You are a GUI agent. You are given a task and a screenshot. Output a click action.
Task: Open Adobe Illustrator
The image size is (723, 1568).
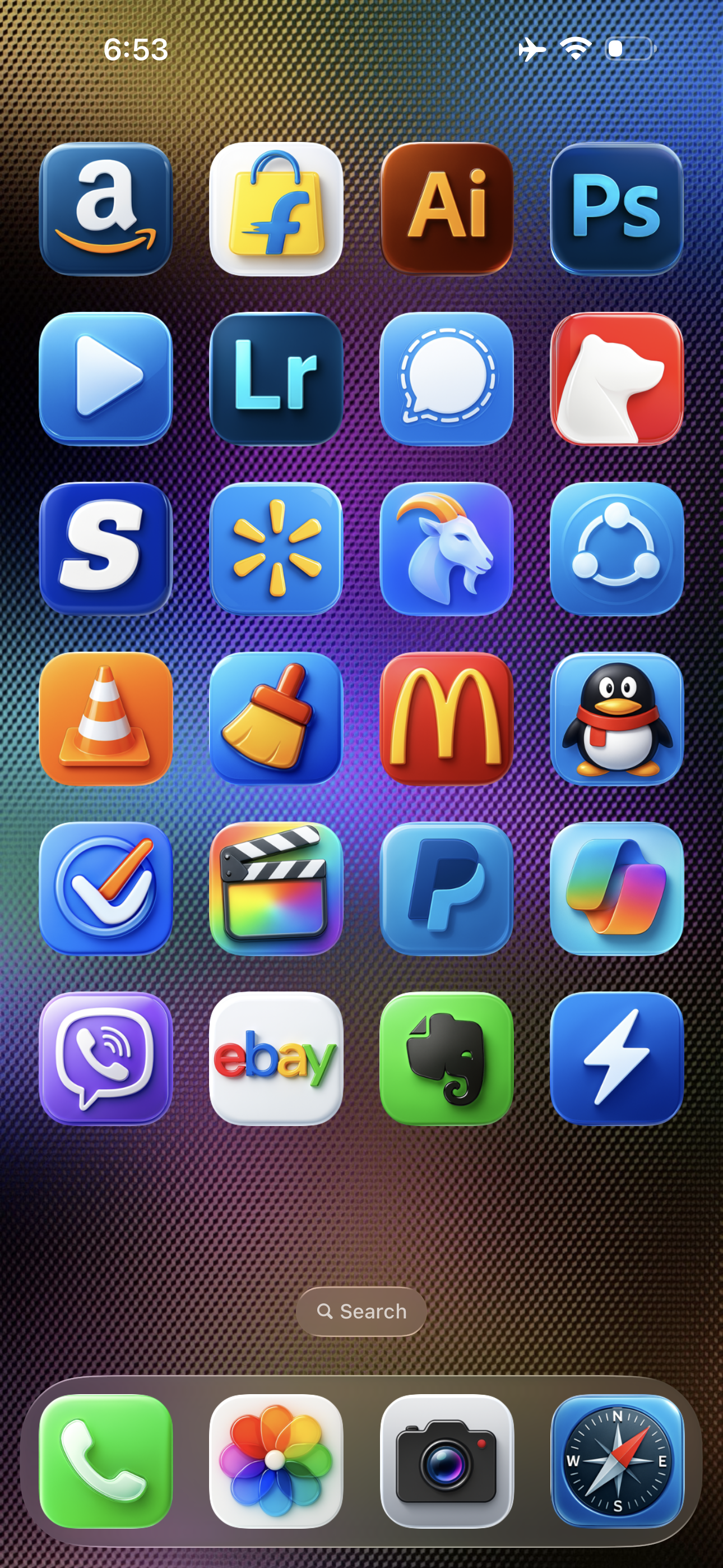[447, 209]
